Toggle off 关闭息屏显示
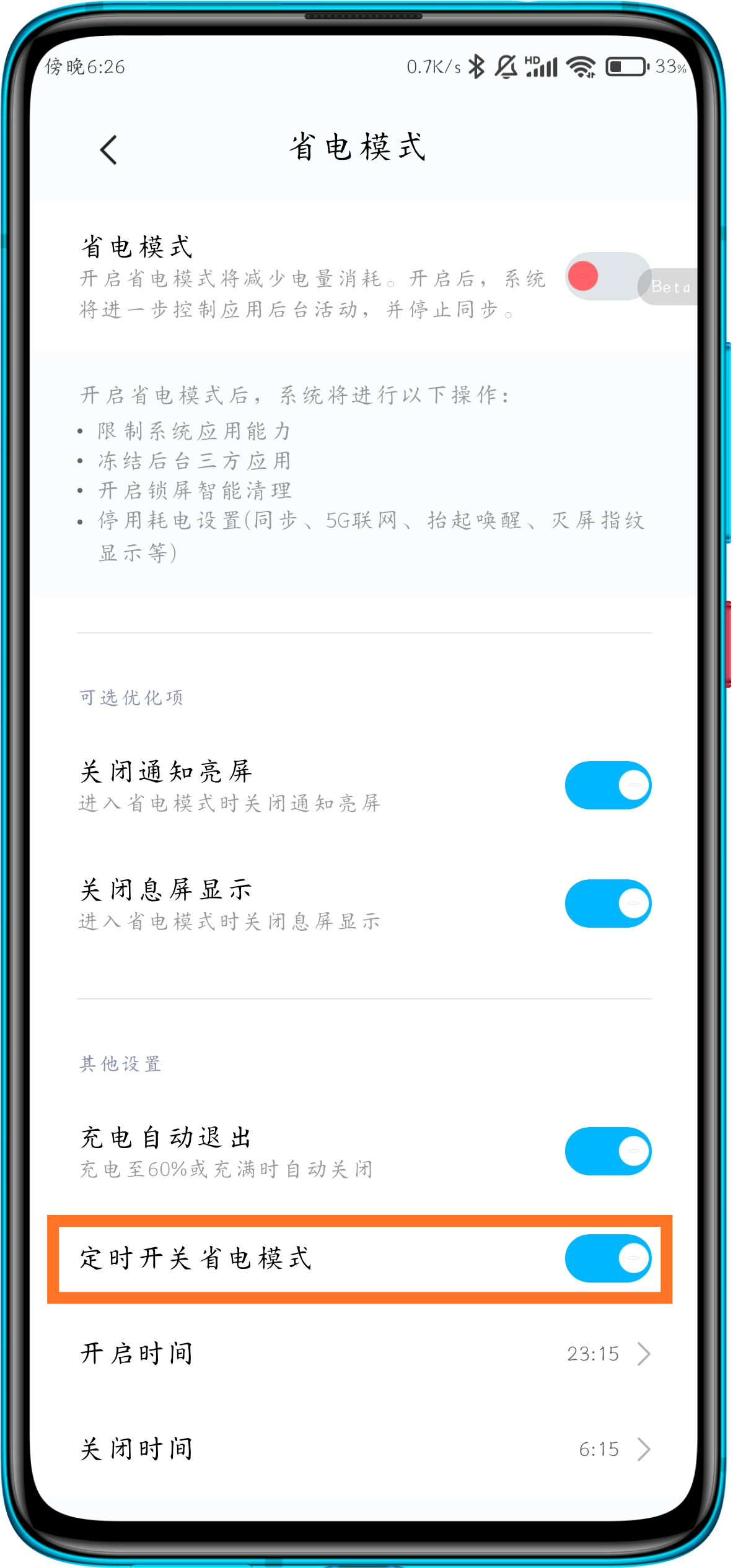This screenshot has width=733, height=1568. click(x=608, y=904)
